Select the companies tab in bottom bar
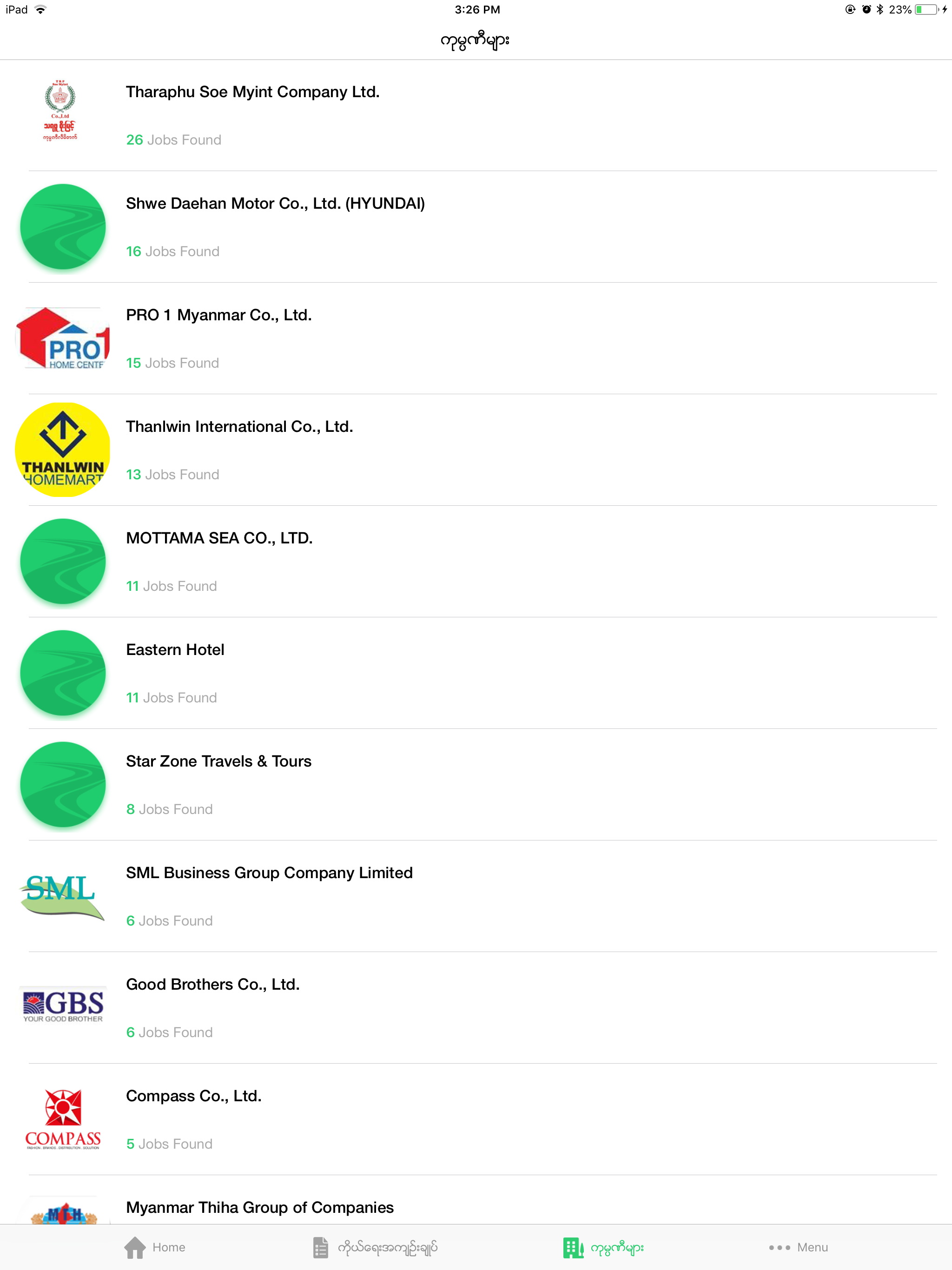Image resolution: width=952 pixels, height=1270 pixels. [x=604, y=1246]
